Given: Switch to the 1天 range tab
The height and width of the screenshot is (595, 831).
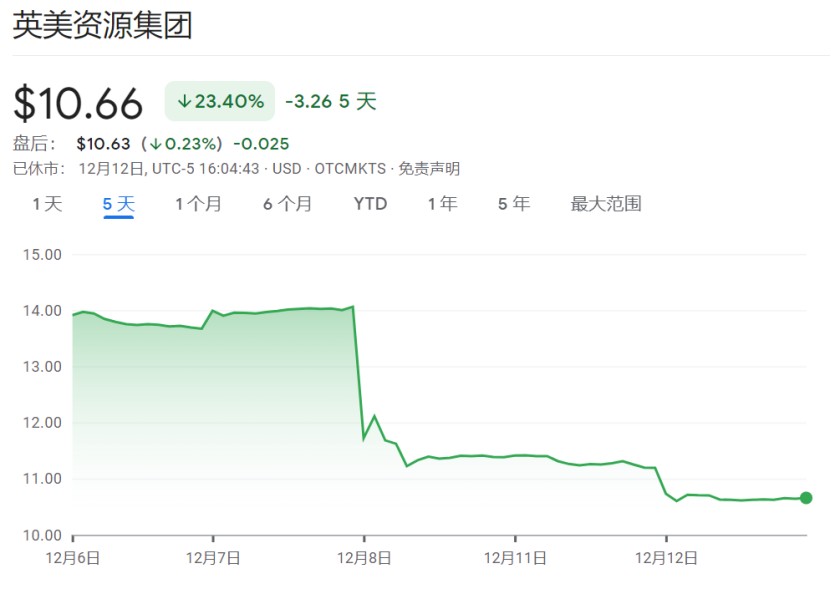Looking at the screenshot, I should (47, 204).
